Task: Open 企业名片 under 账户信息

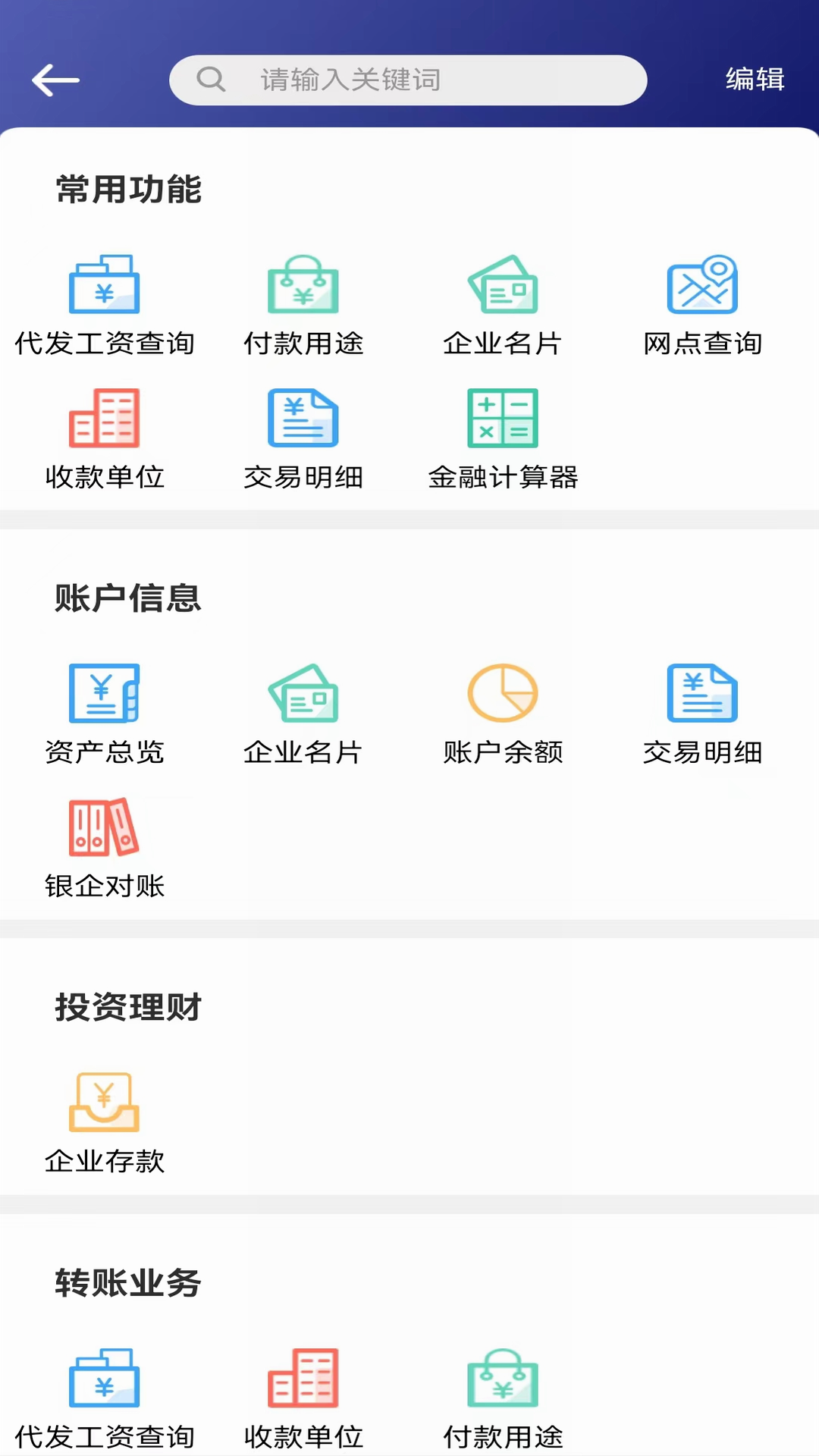Action: coord(303,713)
